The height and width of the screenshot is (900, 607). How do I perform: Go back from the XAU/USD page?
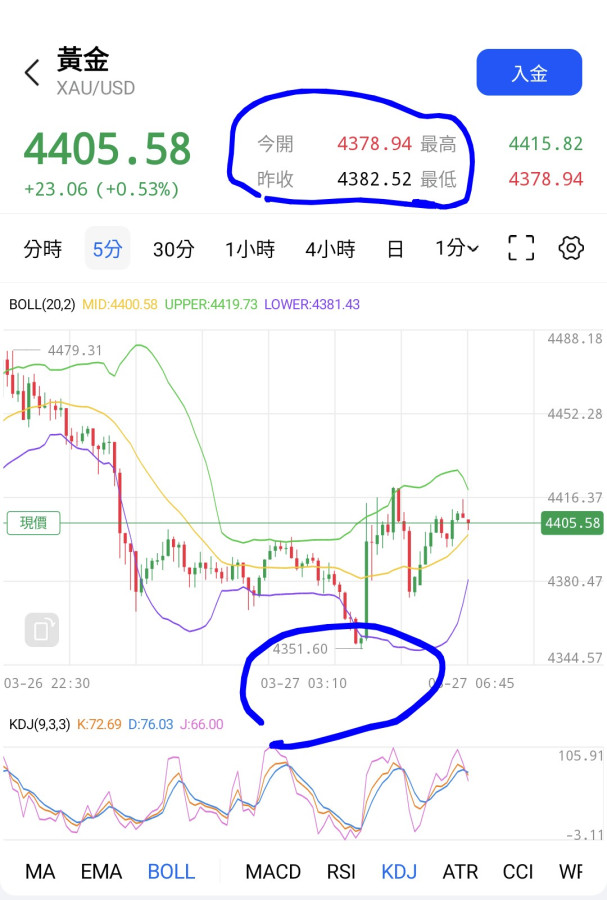(x=32, y=72)
